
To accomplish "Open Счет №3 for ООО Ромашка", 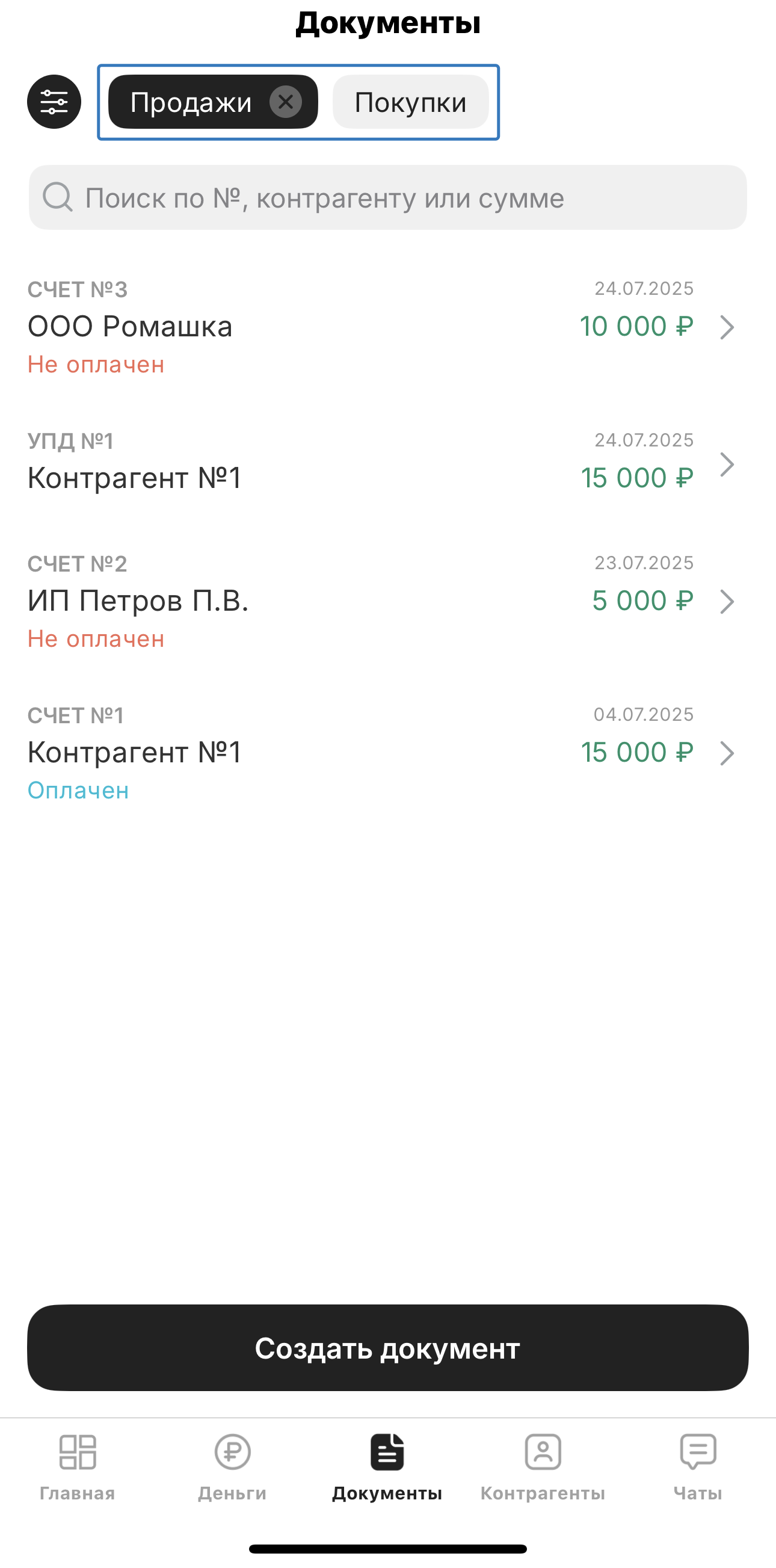I will coord(381,327).
